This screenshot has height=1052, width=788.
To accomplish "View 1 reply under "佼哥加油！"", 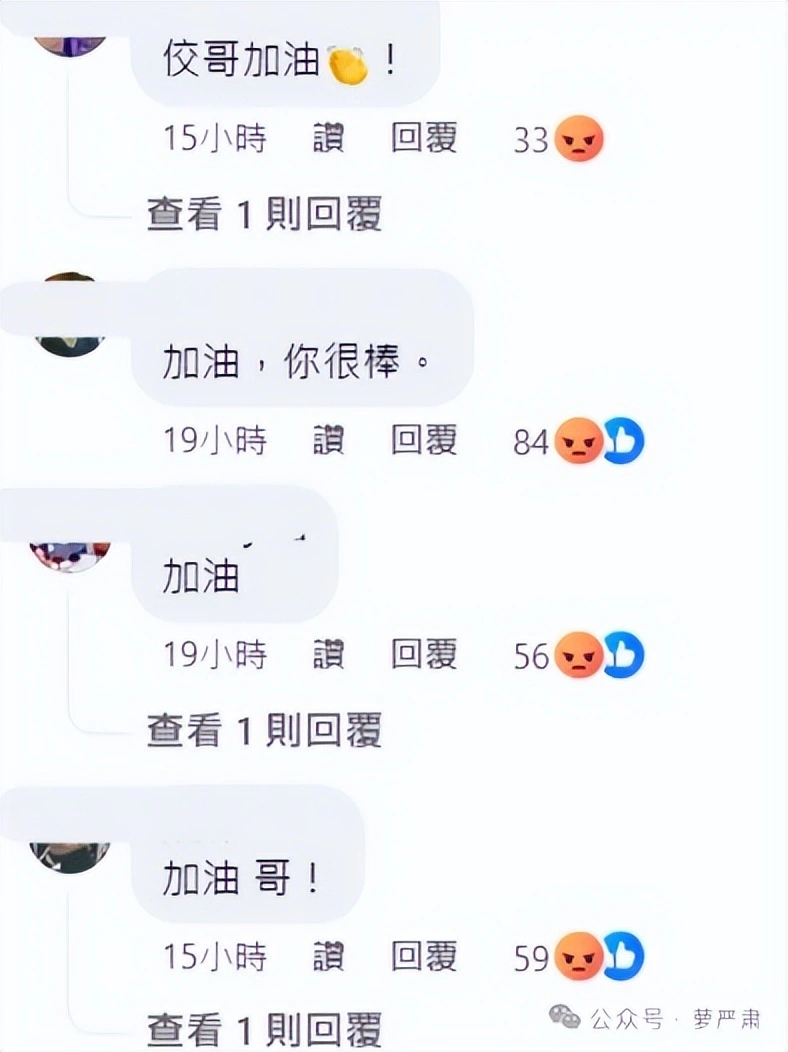I will pos(265,214).
